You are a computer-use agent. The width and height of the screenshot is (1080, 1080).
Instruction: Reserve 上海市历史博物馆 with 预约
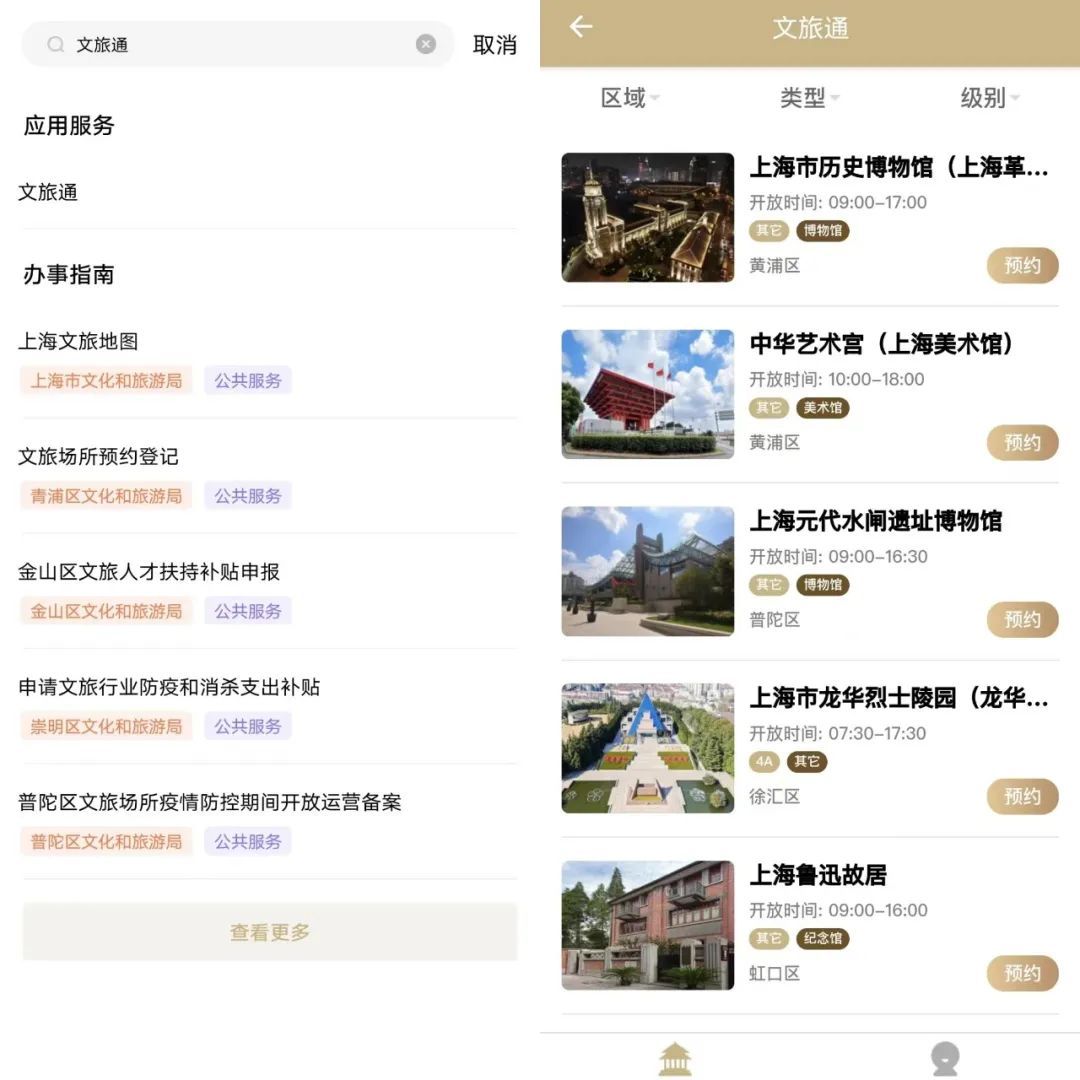coord(1022,266)
